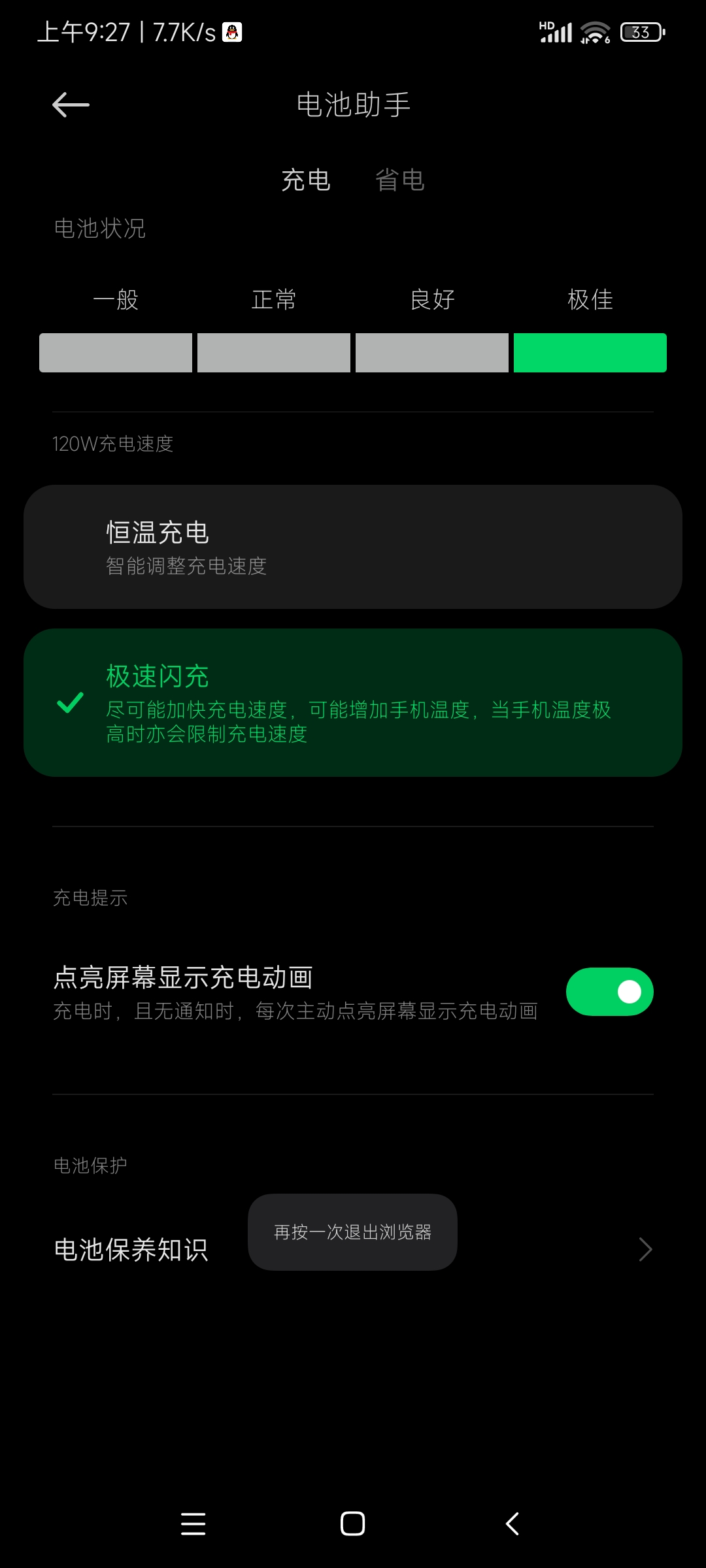Tap the system home button
This screenshot has height=1568, width=706.
click(x=353, y=1524)
